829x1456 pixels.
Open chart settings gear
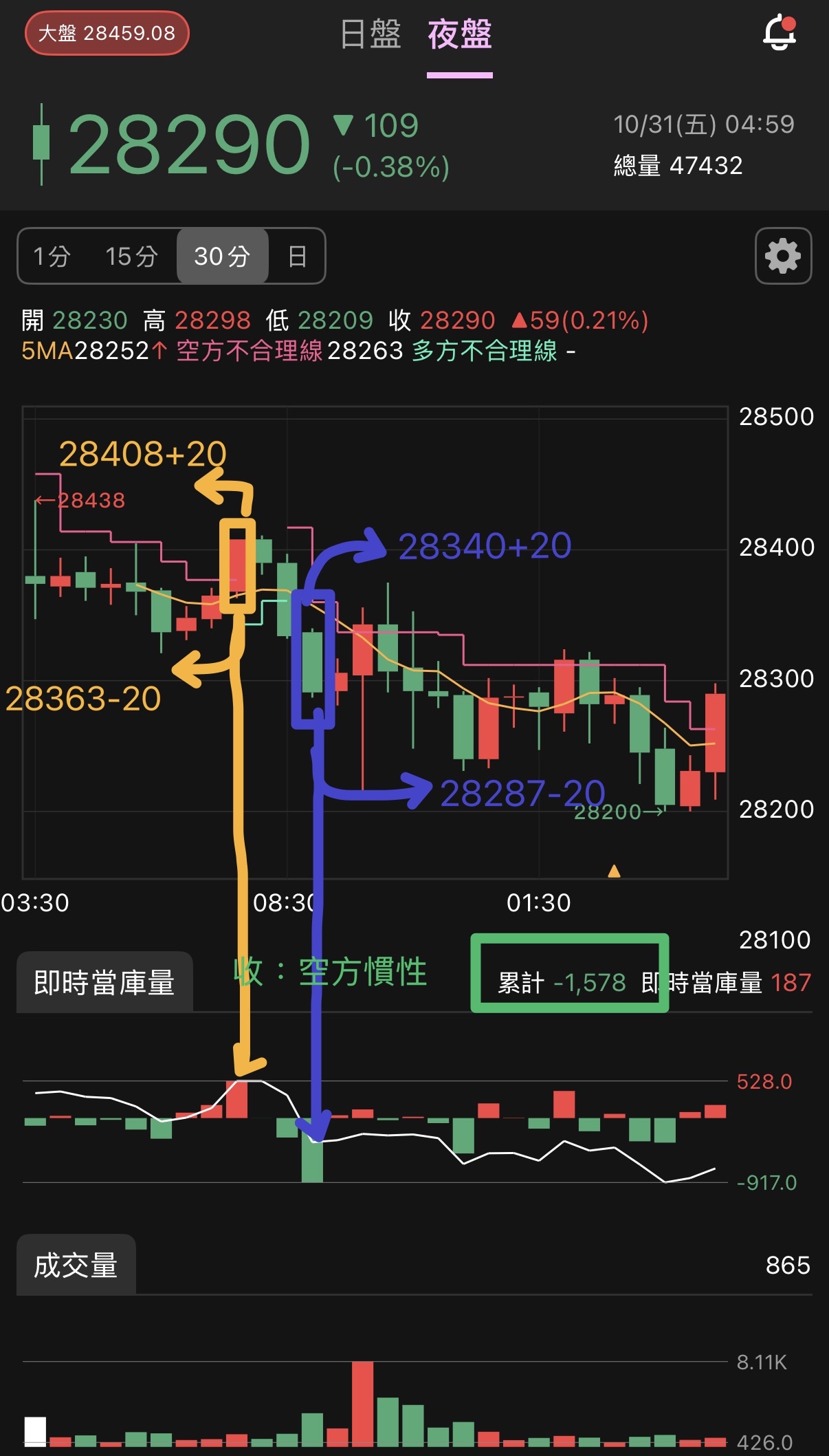click(x=783, y=256)
